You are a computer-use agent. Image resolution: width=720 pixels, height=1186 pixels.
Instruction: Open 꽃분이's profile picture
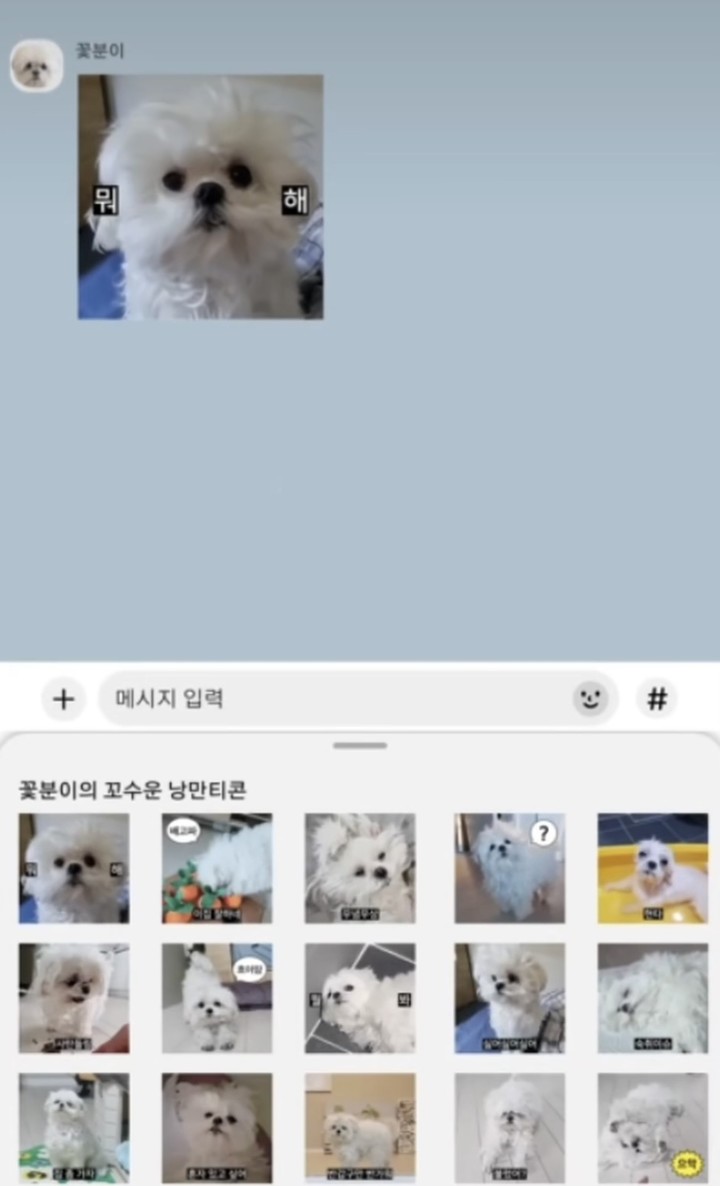click(x=36, y=66)
